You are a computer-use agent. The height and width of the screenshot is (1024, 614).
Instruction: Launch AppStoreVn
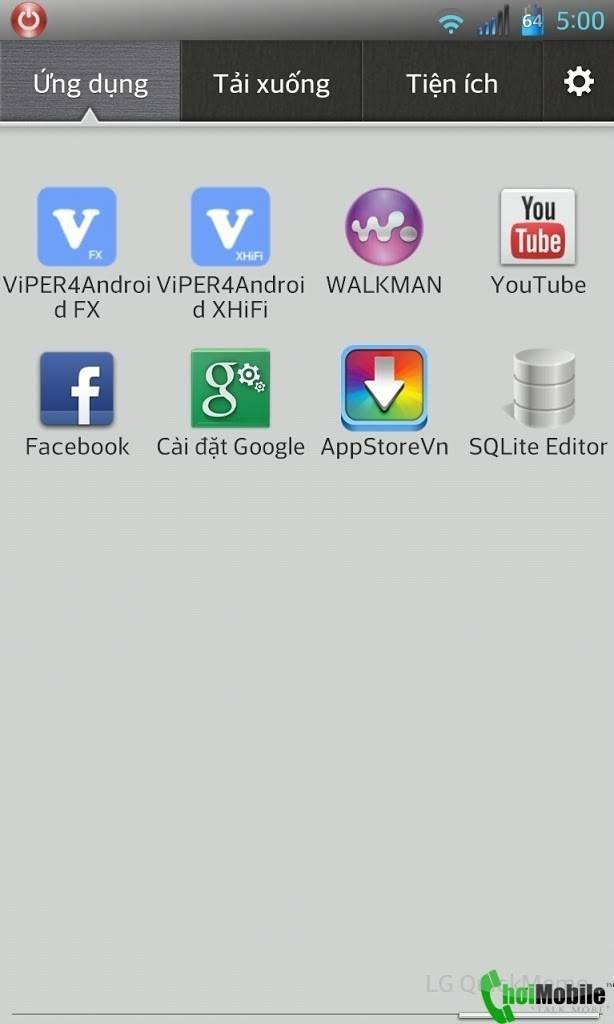pyautogui.click(x=384, y=390)
